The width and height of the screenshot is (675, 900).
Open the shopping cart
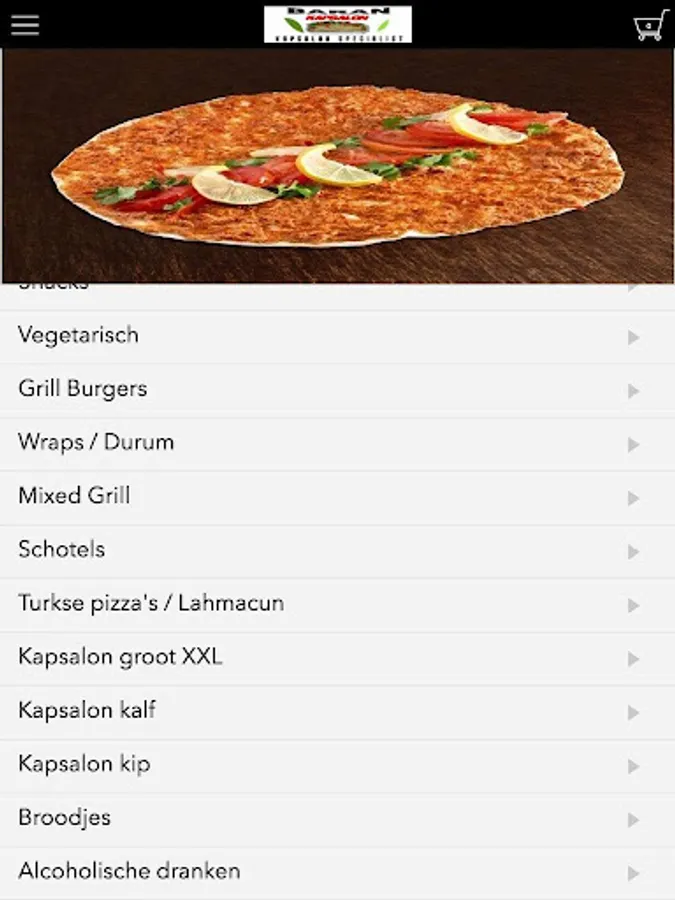[650, 25]
